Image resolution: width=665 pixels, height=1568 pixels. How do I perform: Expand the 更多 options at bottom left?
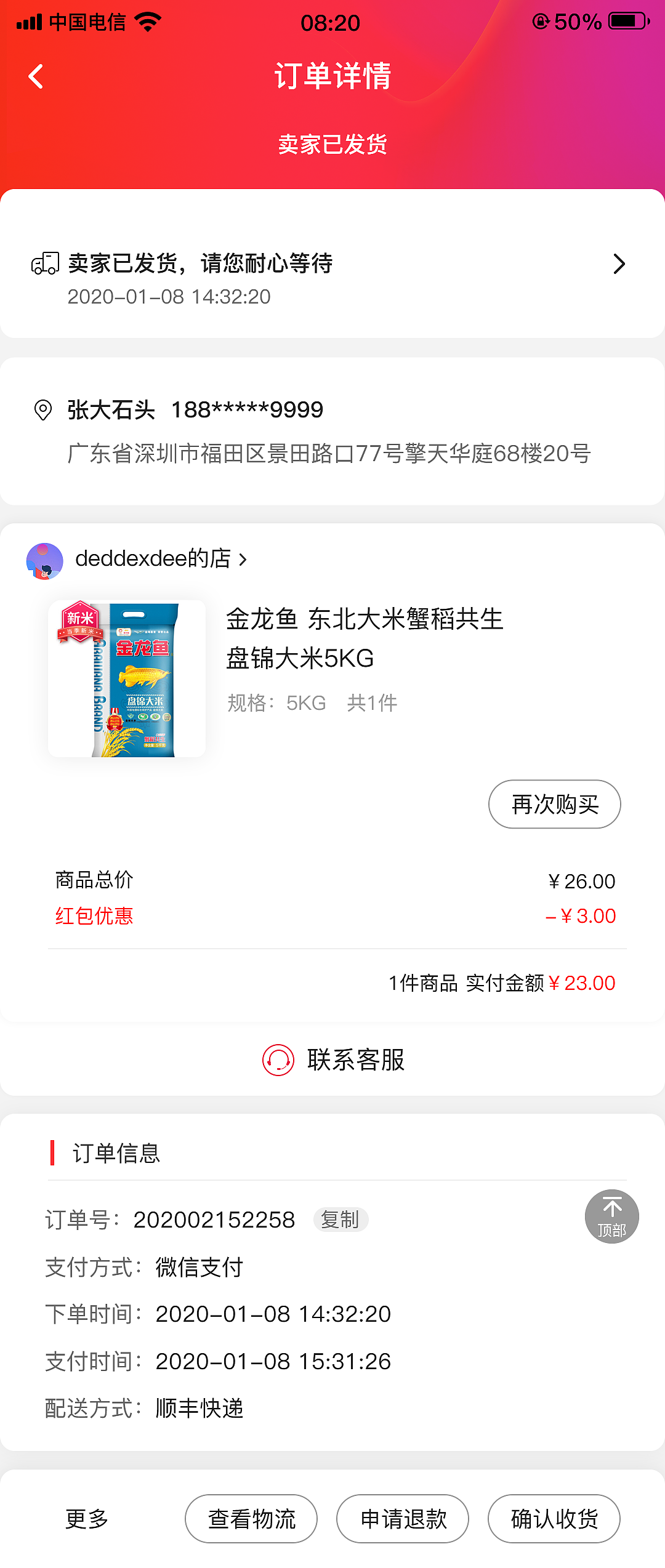(85, 1518)
